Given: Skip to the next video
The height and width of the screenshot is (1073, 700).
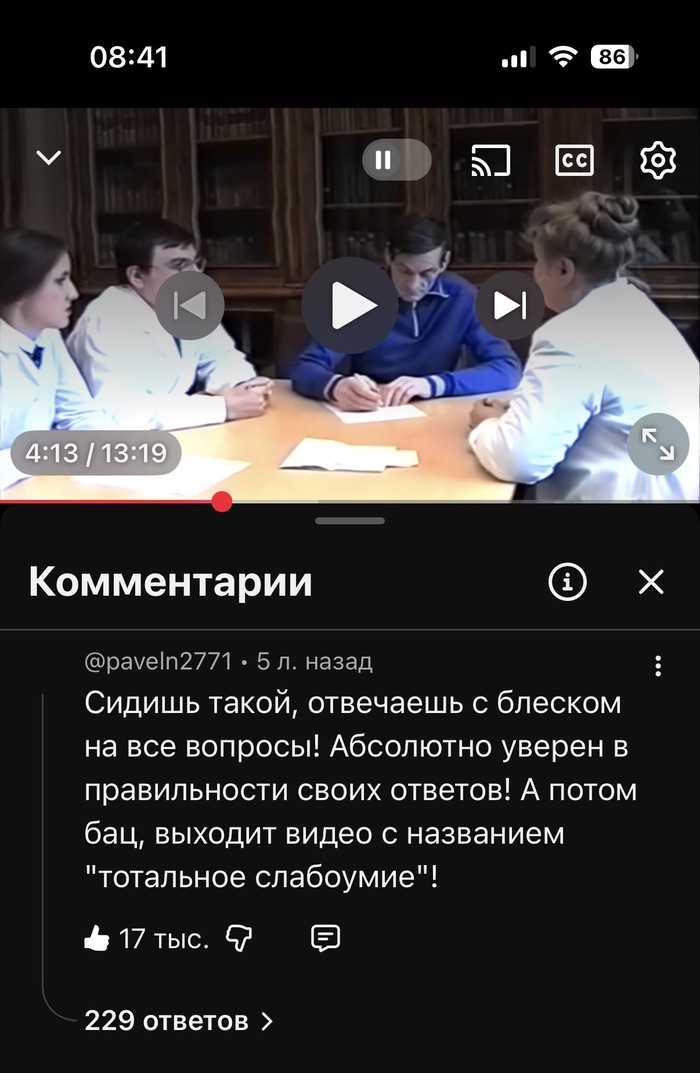Looking at the screenshot, I should point(510,305).
